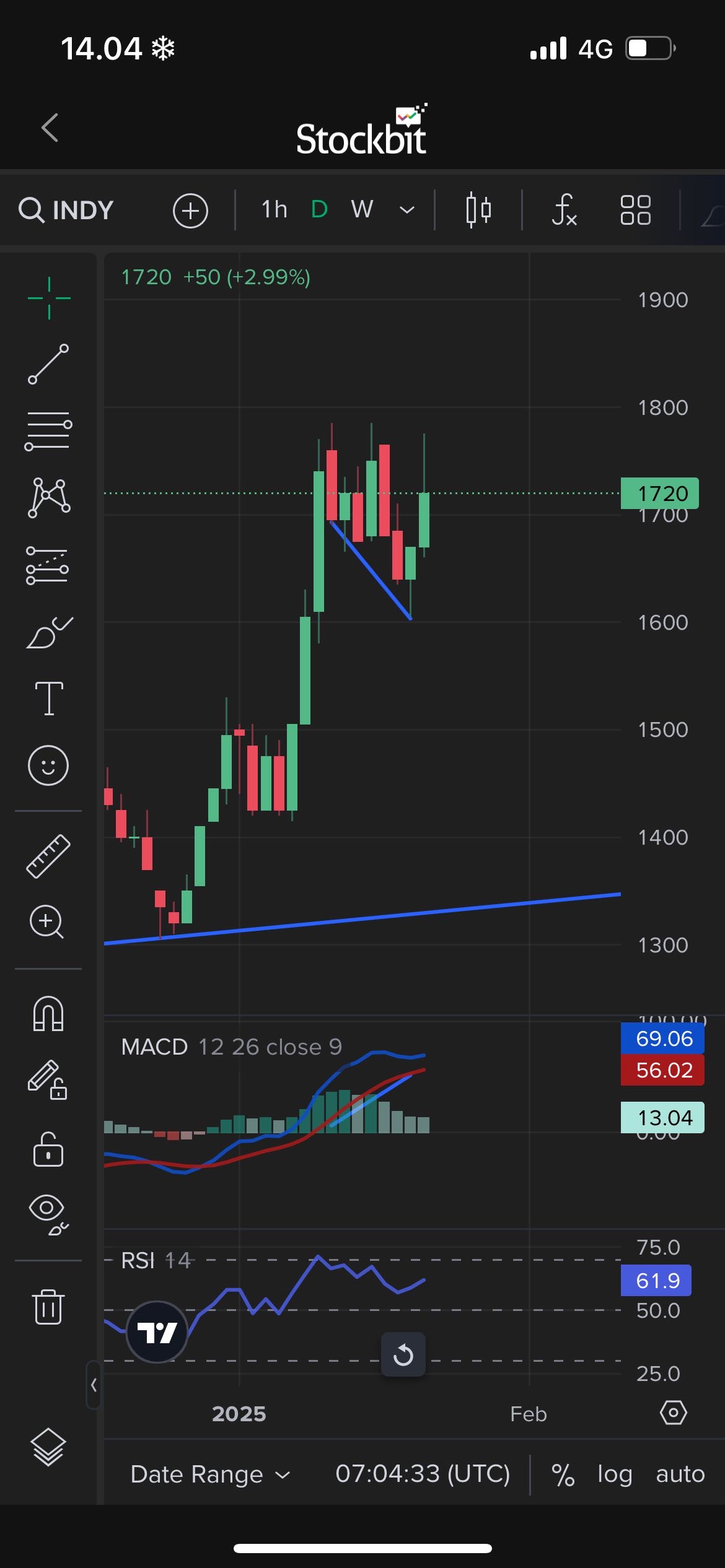Open the Date Range dropdown
Screen dimensions: 725x1568
pos(210,1474)
